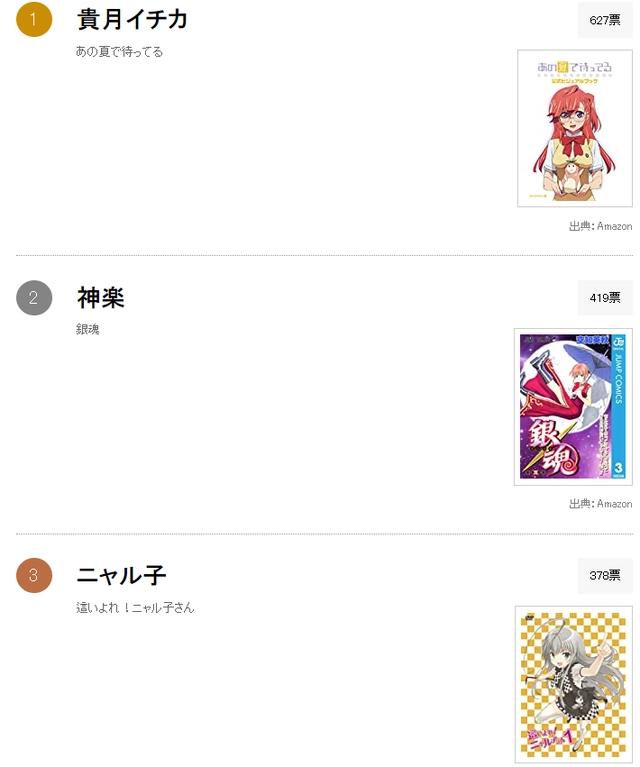Open the 銀魂 Jump Comics cover image
This screenshot has height=767, width=640.
(x=573, y=406)
